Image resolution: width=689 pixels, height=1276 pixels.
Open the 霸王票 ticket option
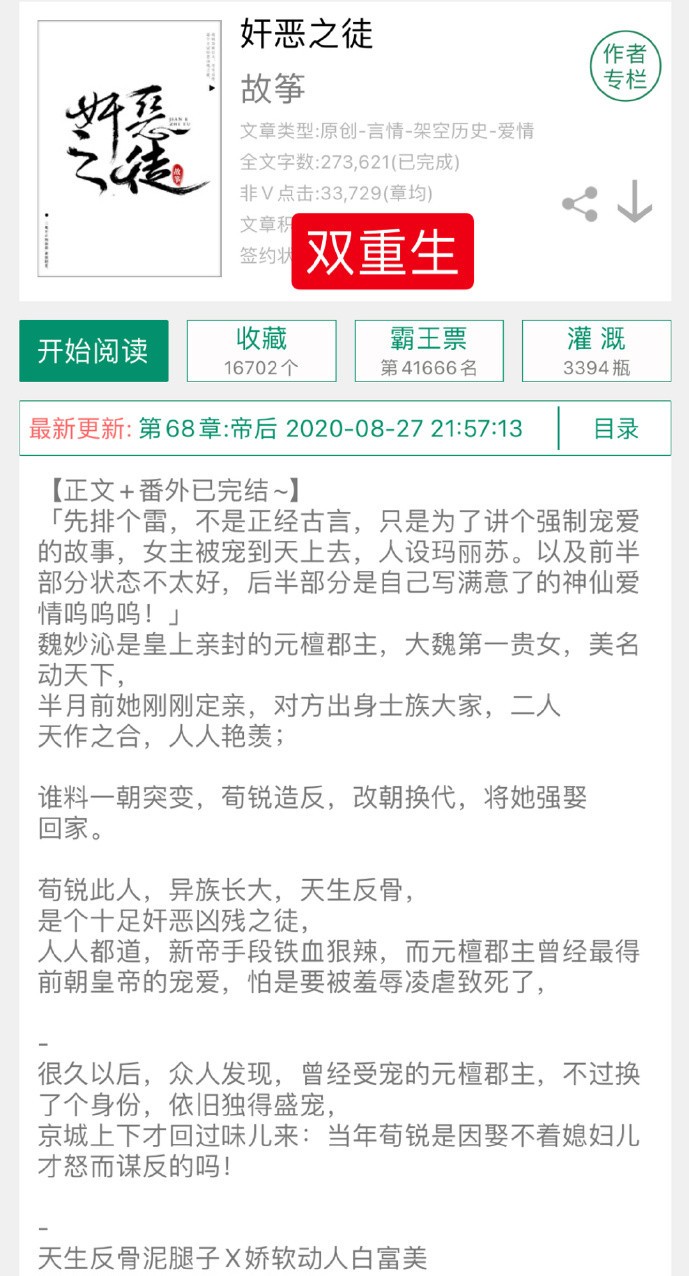click(429, 351)
